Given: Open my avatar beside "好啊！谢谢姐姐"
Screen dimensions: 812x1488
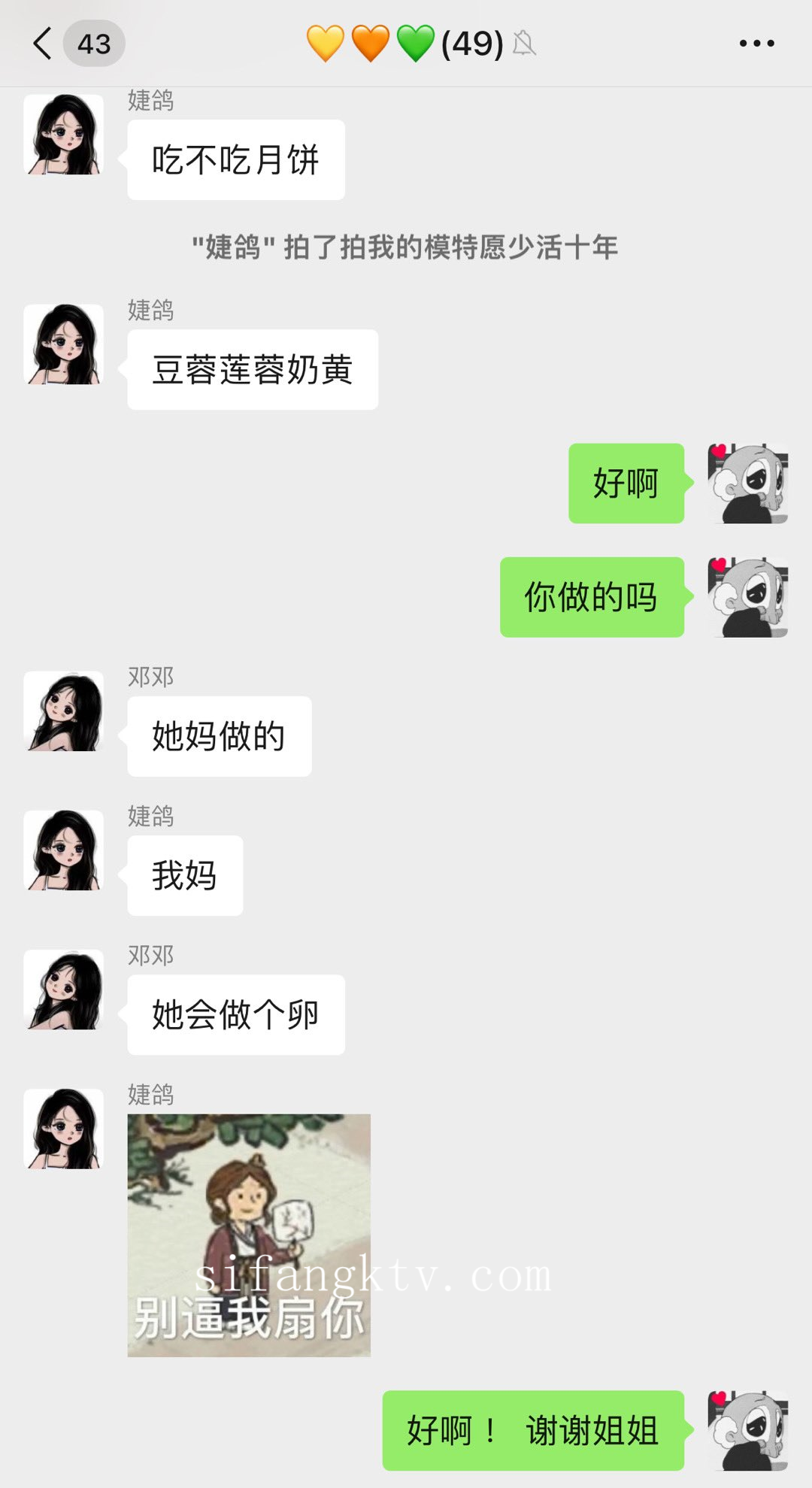Looking at the screenshot, I should pyautogui.click(x=747, y=1431).
